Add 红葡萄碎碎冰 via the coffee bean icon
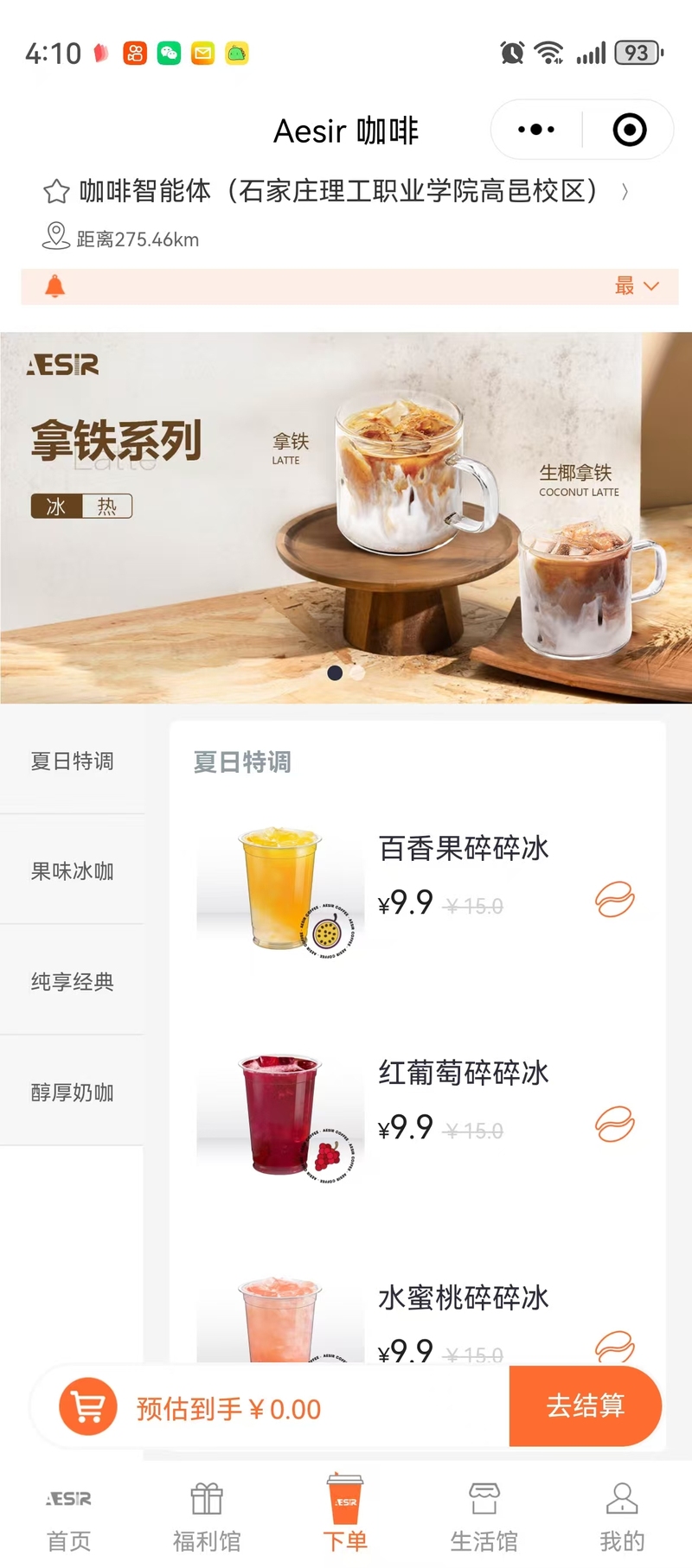692x1568 pixels. coord(614,1125)
